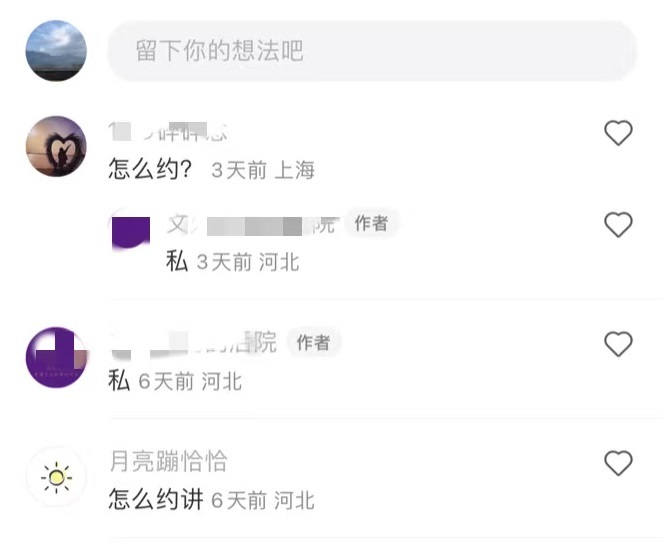Like the comment 怎么约? from 上海
The image size is (663, 545).
click(x=619, y=132)
